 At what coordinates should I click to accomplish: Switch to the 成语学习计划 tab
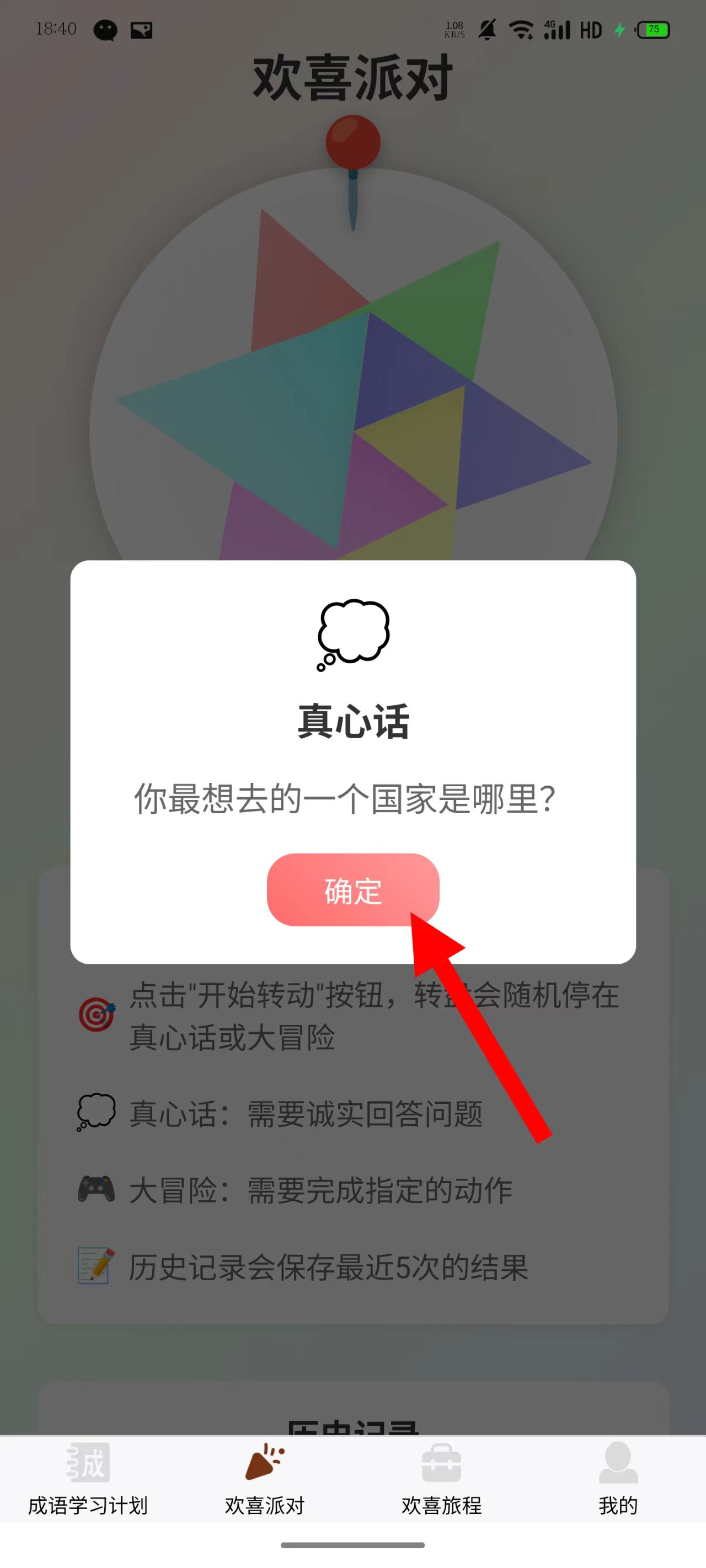(88, 1479)
